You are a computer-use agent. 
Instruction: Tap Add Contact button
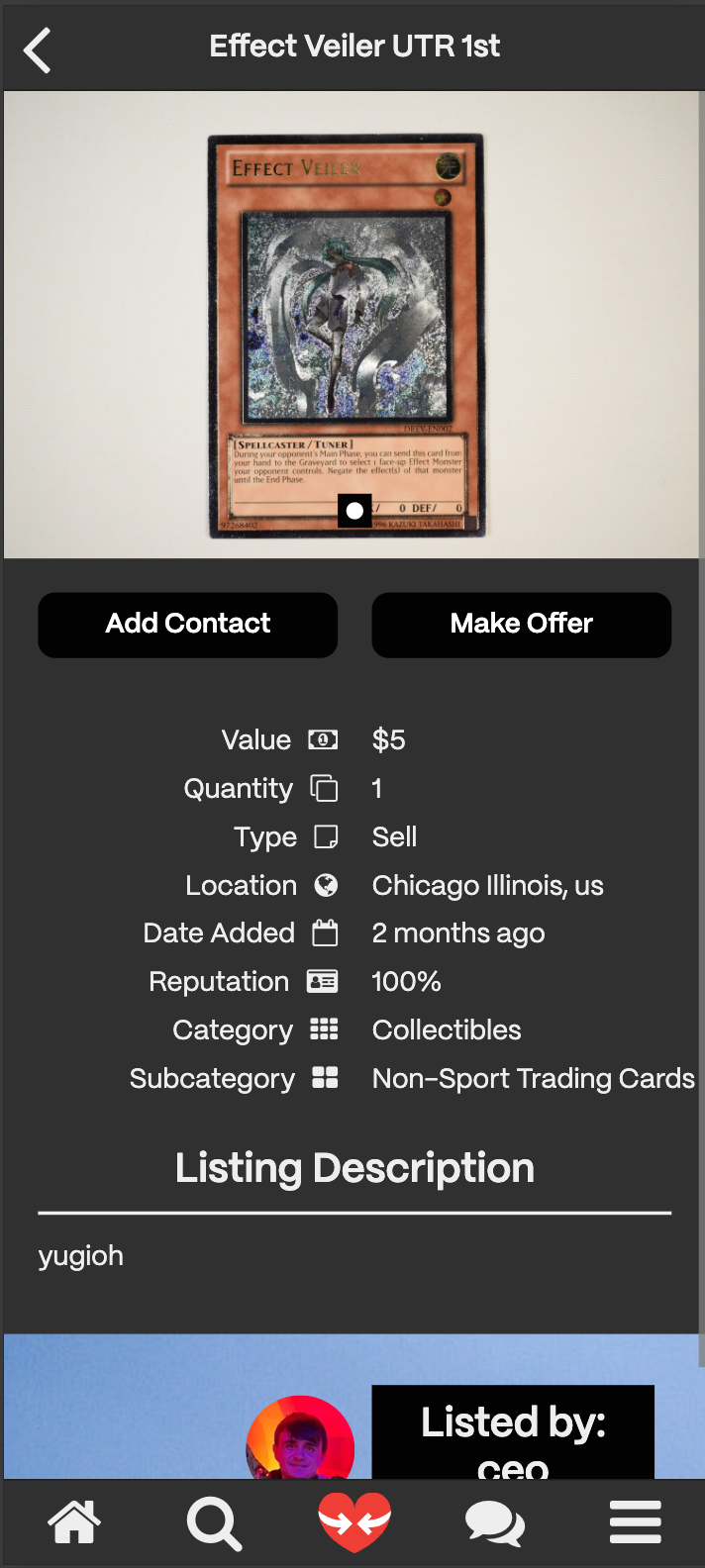click(x=188, y=625)
